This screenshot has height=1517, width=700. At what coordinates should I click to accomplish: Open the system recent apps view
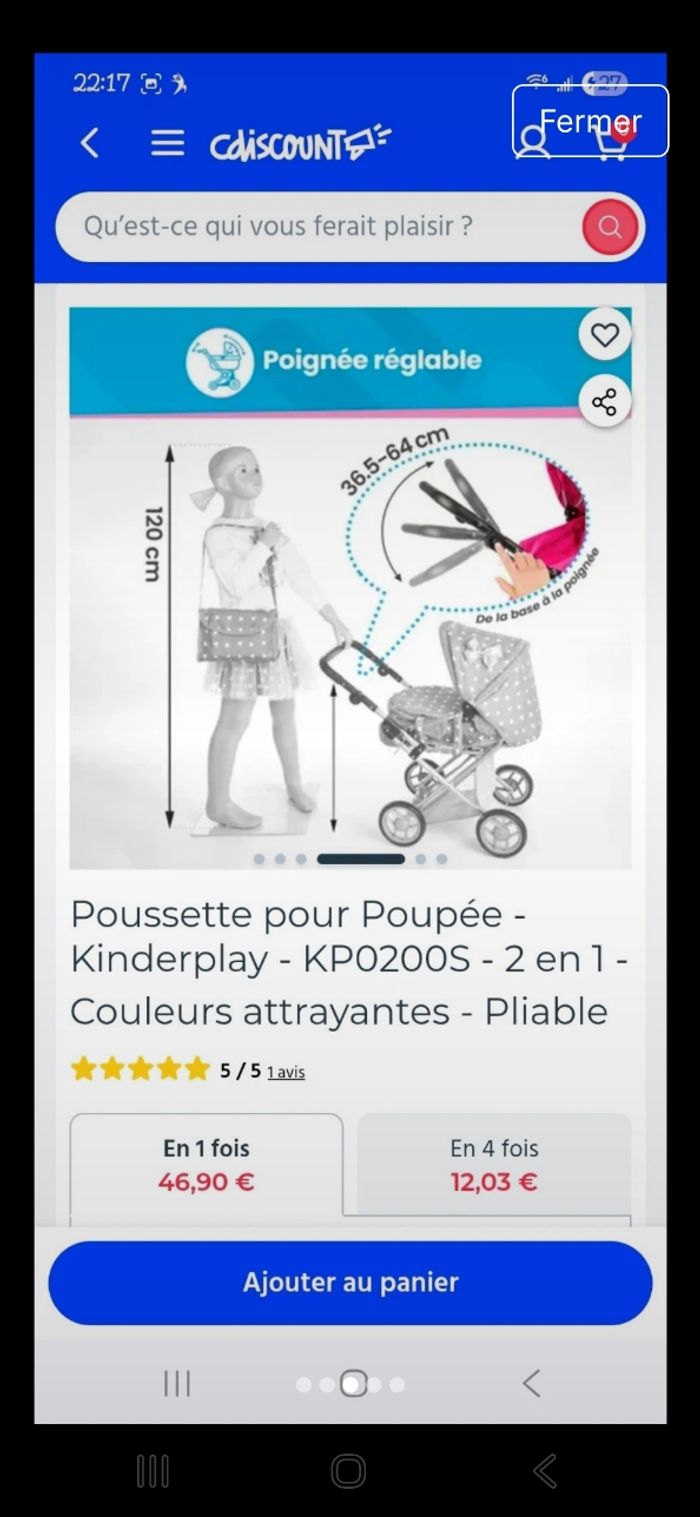point(152,1471)
